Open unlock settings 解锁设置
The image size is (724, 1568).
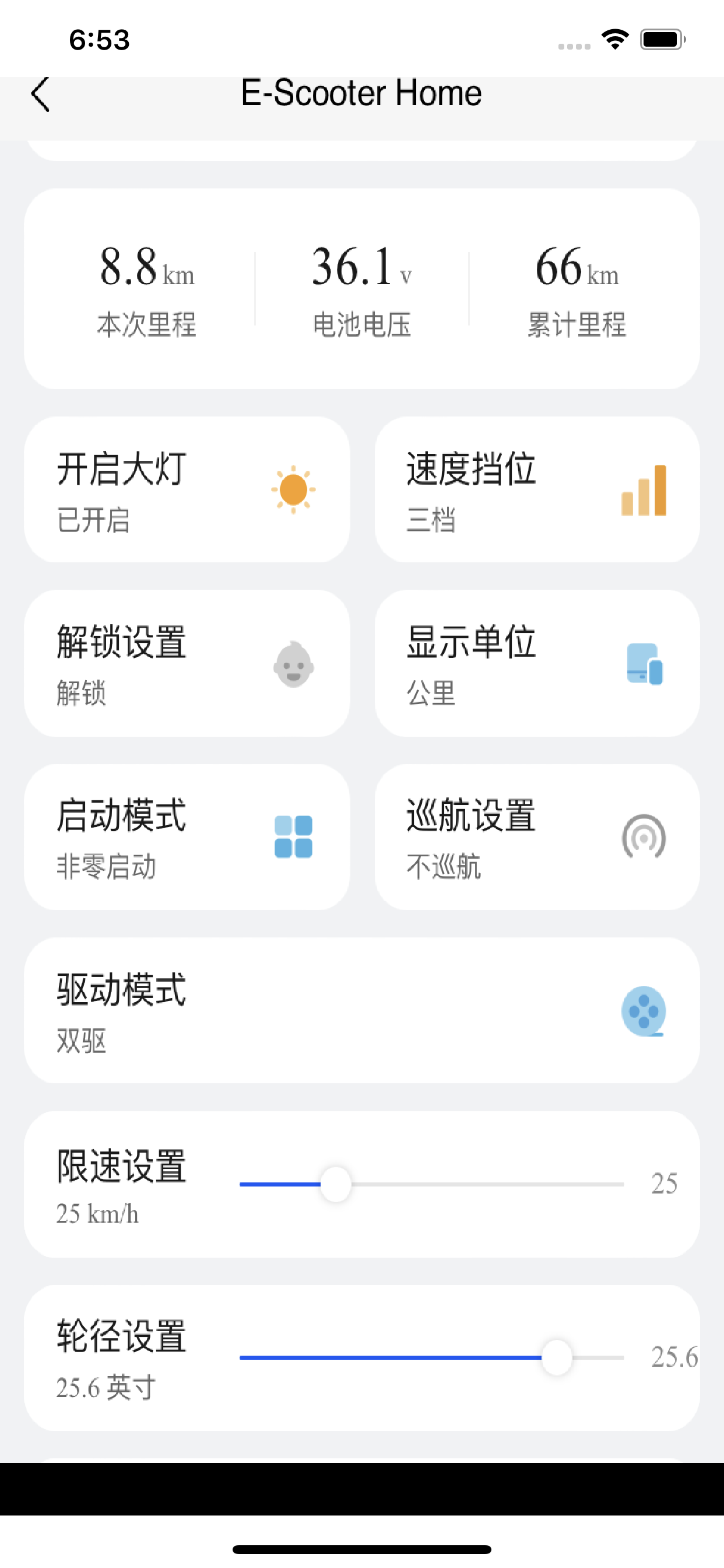[x=187, y=663]
